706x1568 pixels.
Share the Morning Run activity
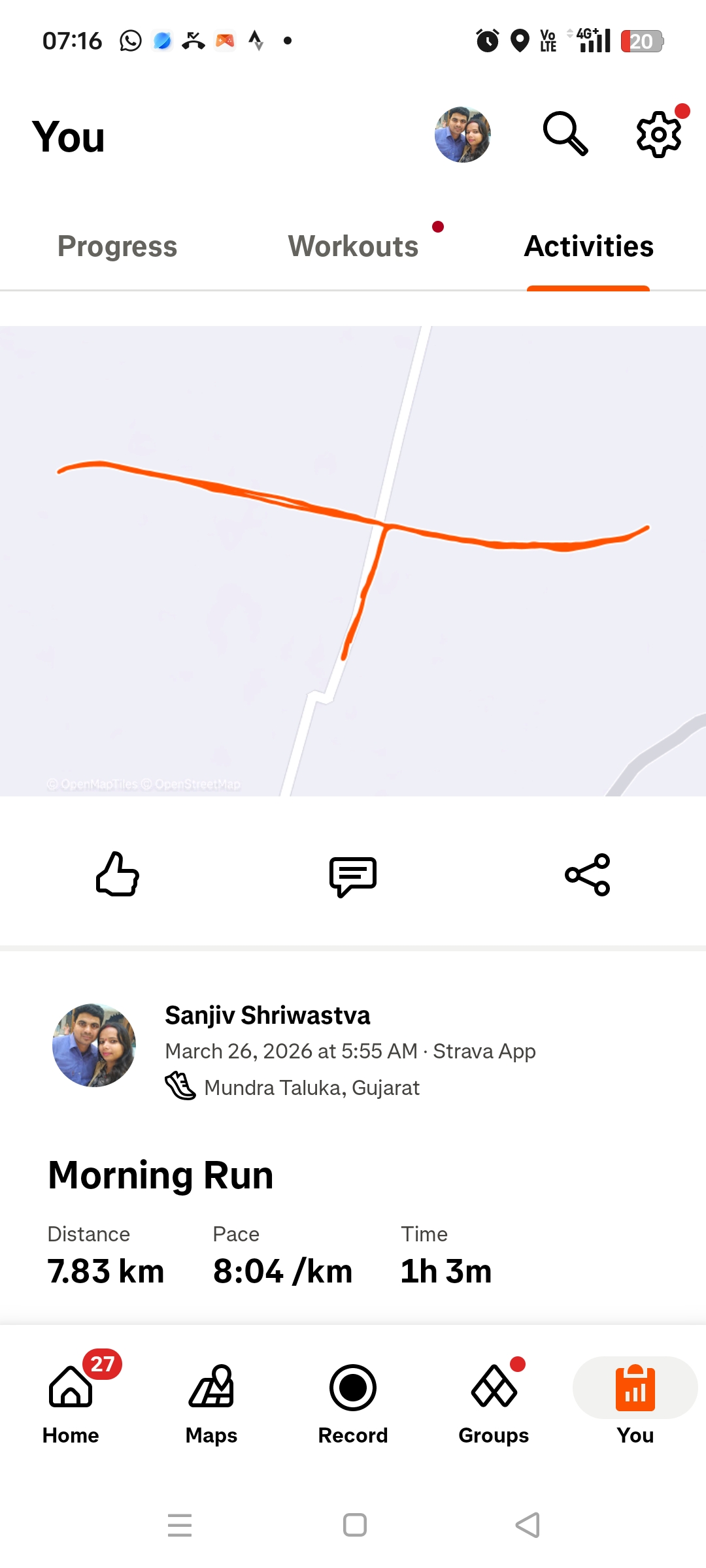(588, 875)
